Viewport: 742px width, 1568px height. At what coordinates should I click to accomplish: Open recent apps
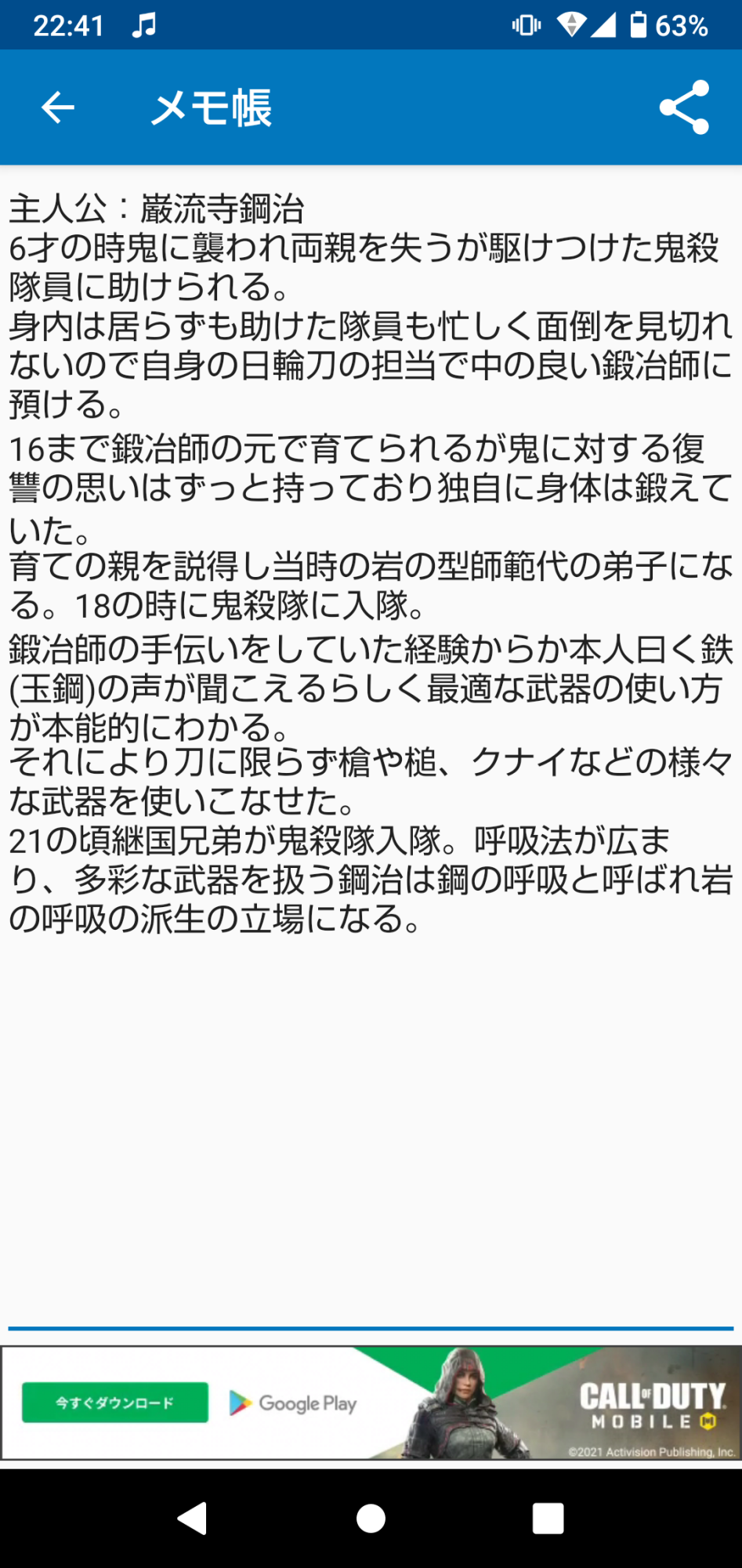[x=548, y=1518]
